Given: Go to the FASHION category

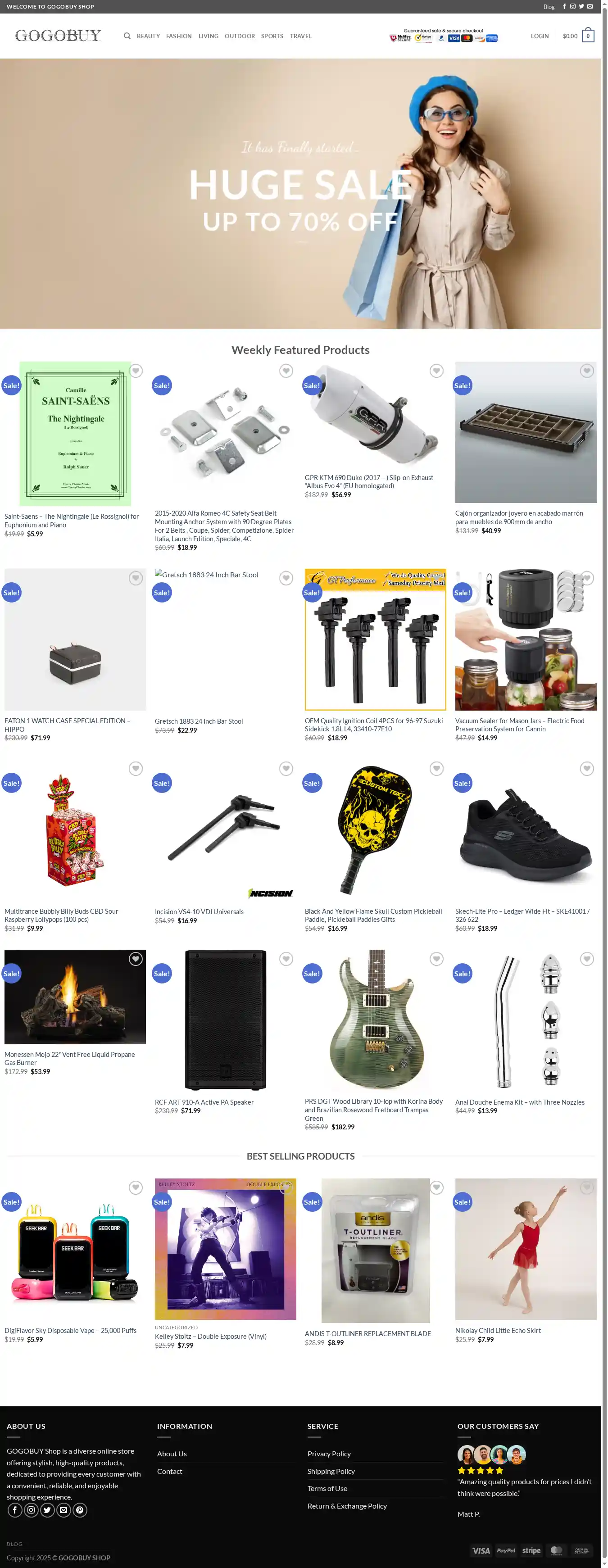Looking at the screenshot, I should click(x=178, y=36).
